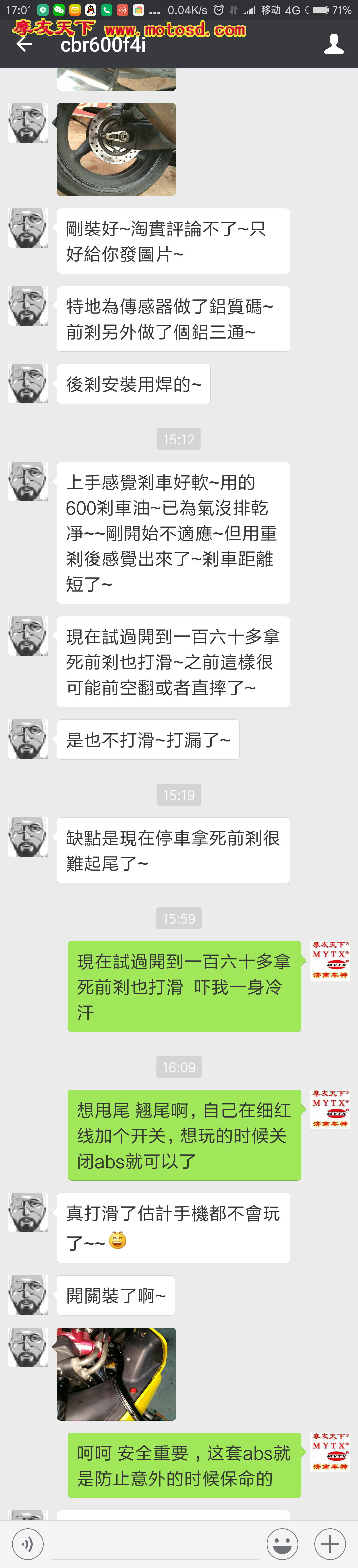The width and height of the screenshot is (358, 1568).
Task: Open MYTX avatar beside 想甩尾 message
Action: 329,1109
